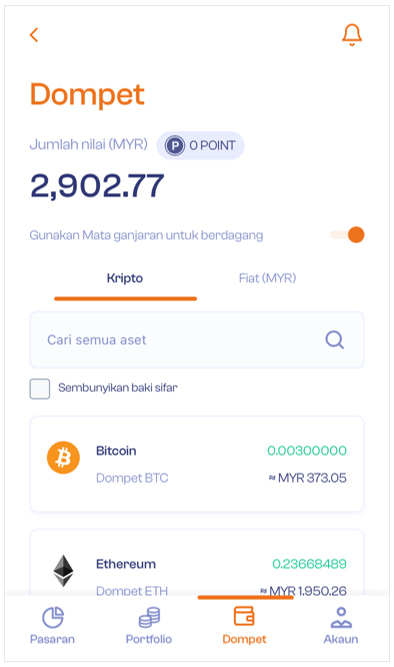Select the Kripto tab
This screenshot has width=394, height=667.
(x=125, y=279)
